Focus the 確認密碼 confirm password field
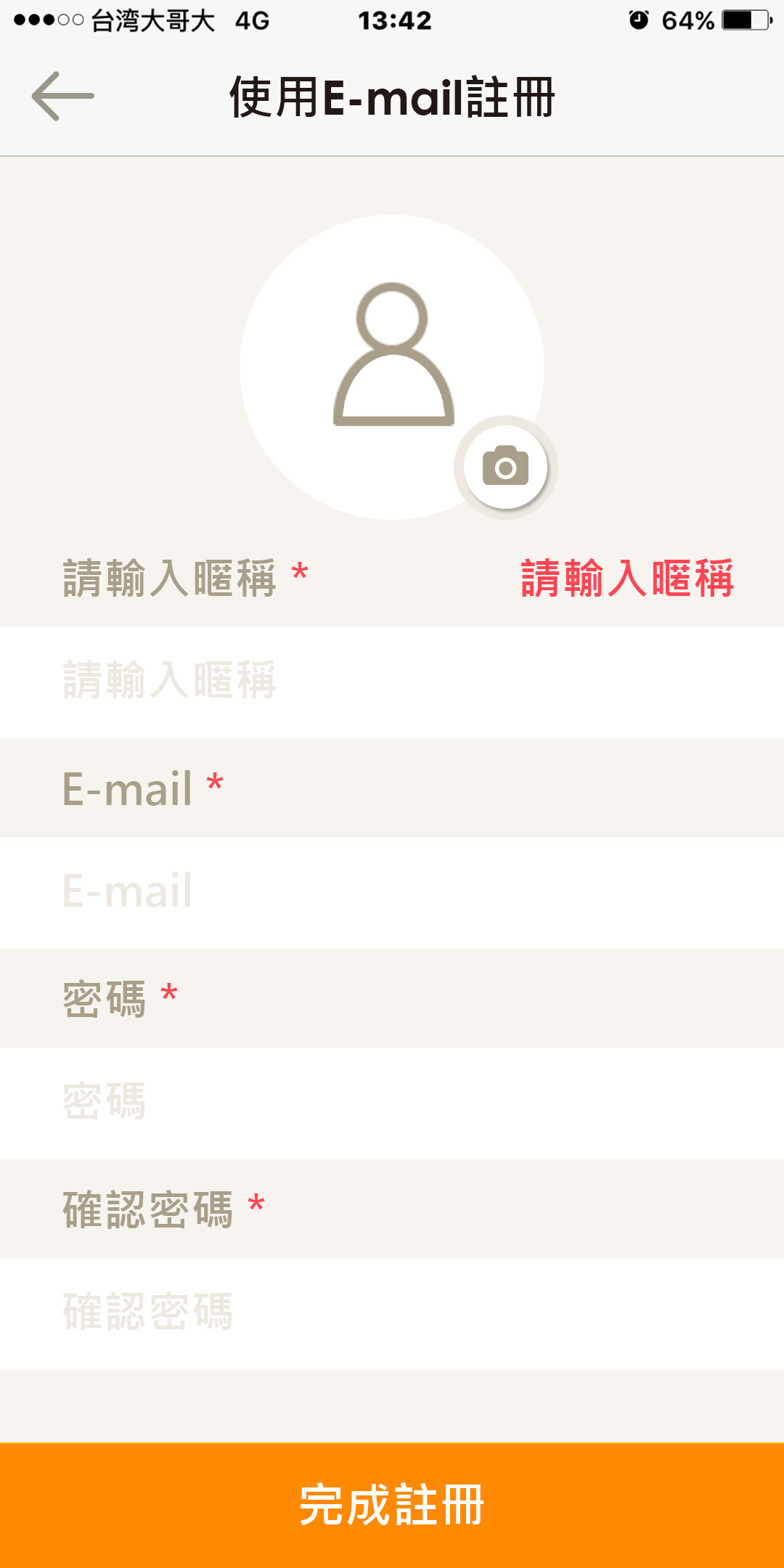This screenshot has height=1568, width=784. tap(392, 1313)
